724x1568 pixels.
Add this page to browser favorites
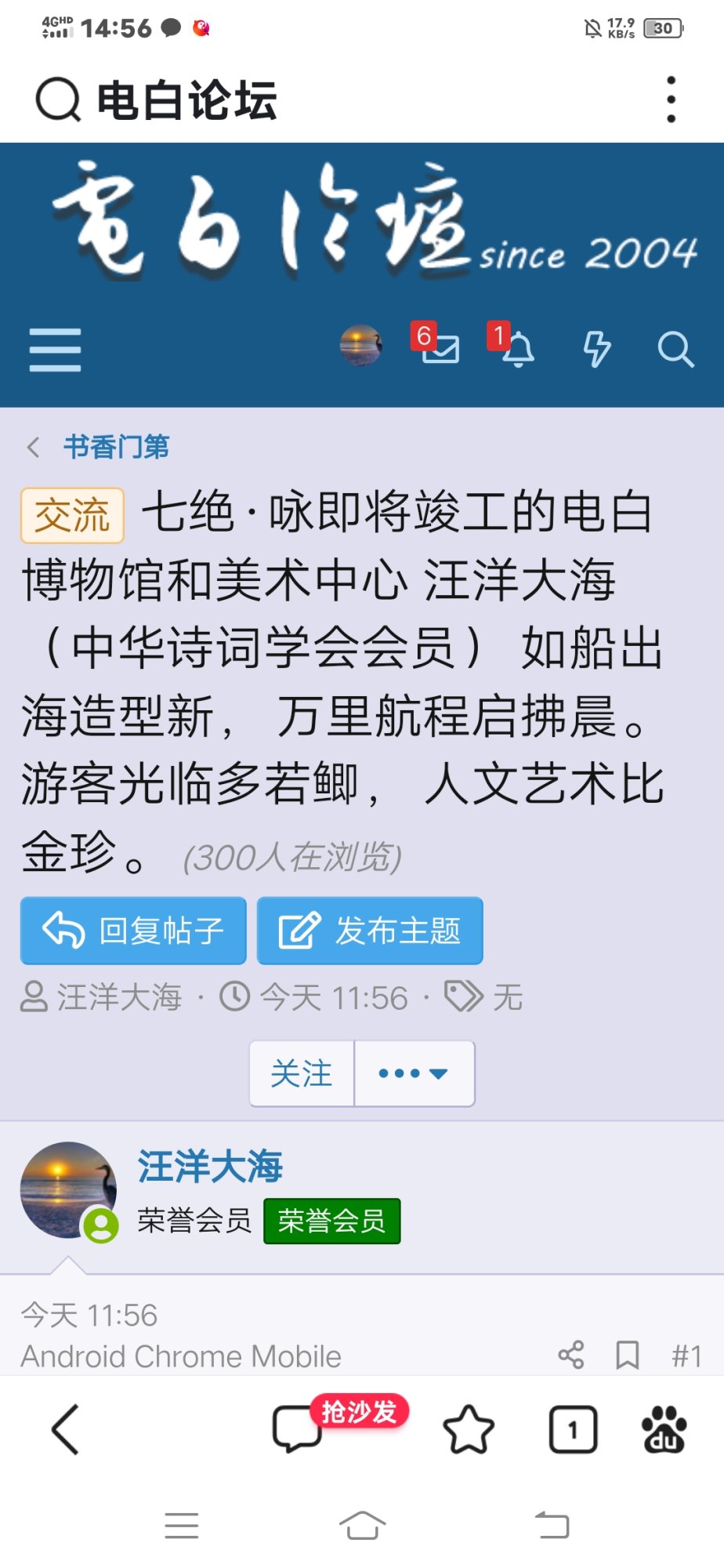(469, 1430)
